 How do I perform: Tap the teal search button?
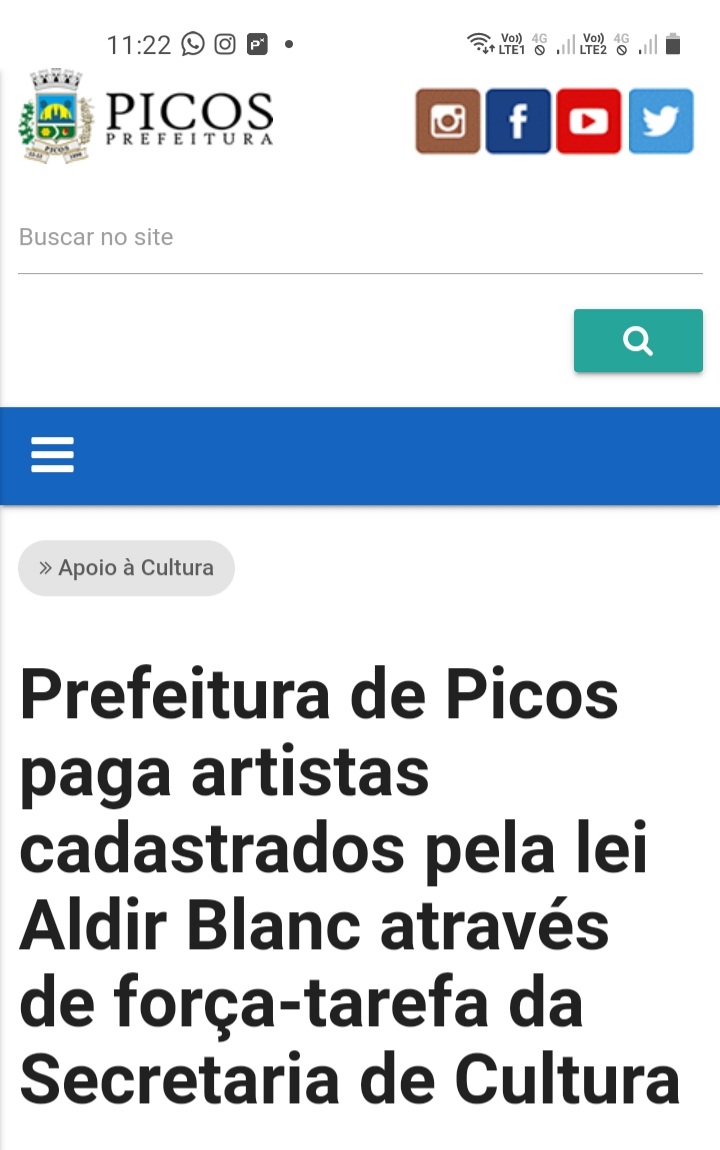[x=638, y=341]
